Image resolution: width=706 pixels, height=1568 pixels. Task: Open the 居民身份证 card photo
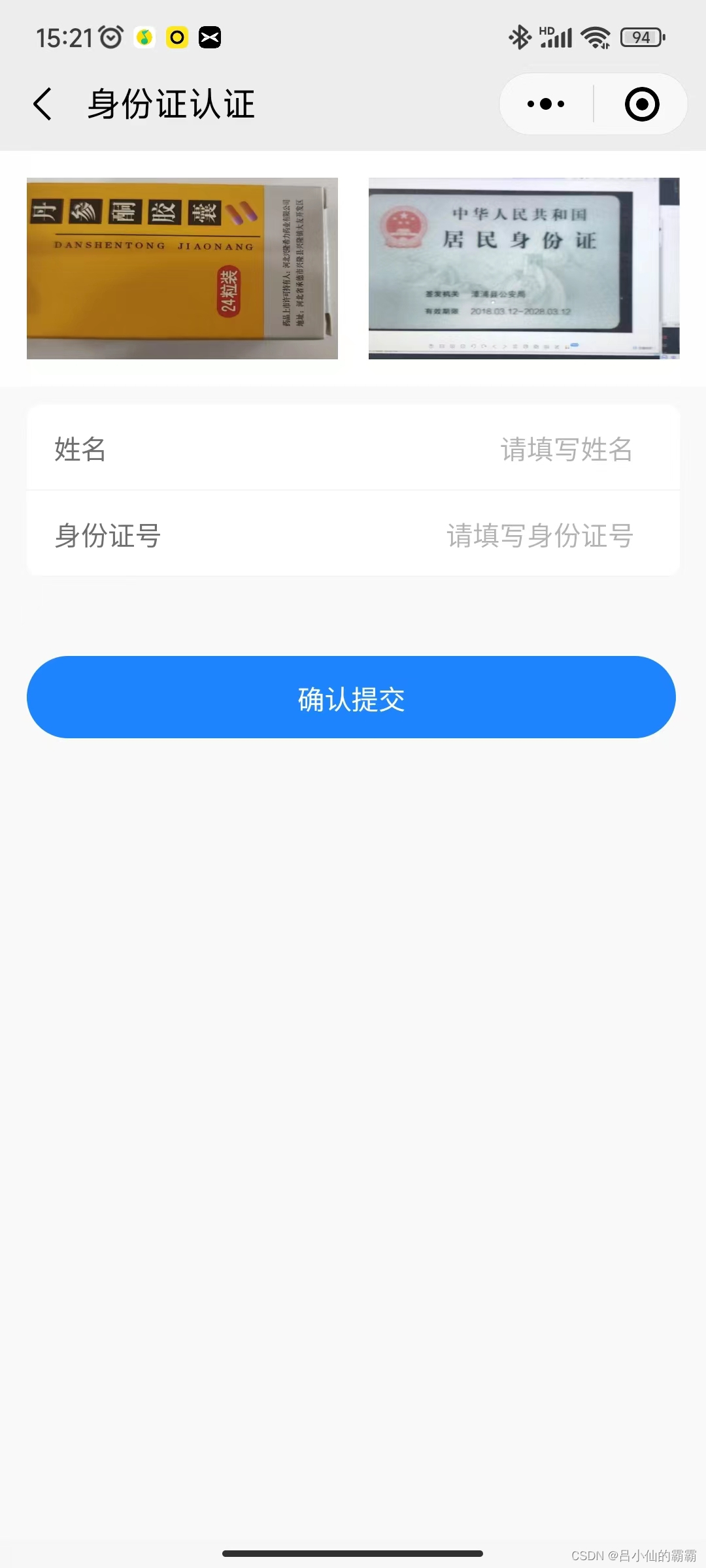(x=524, y=269)
